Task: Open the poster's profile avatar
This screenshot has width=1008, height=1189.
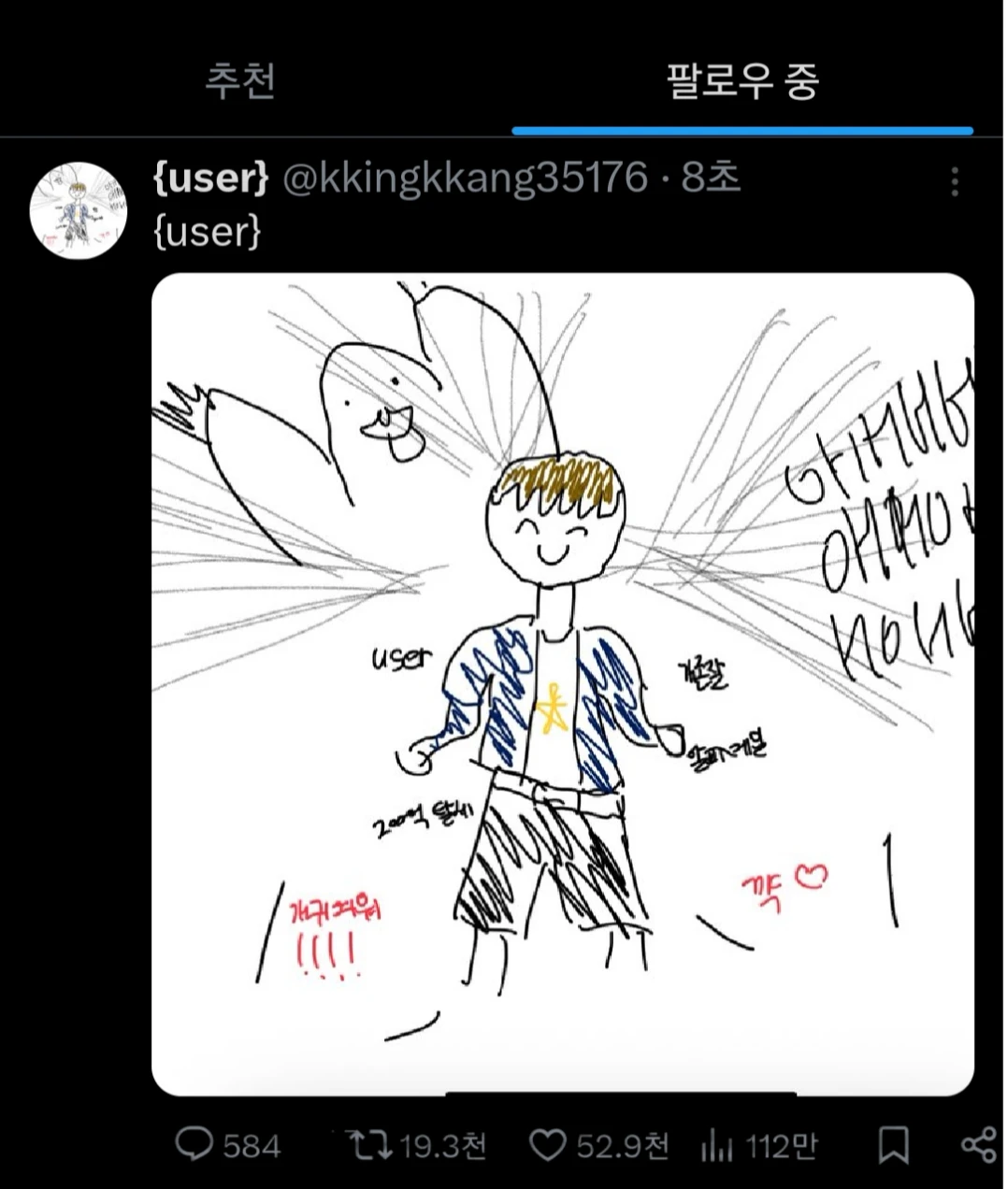Action: (x=79, y=210)
